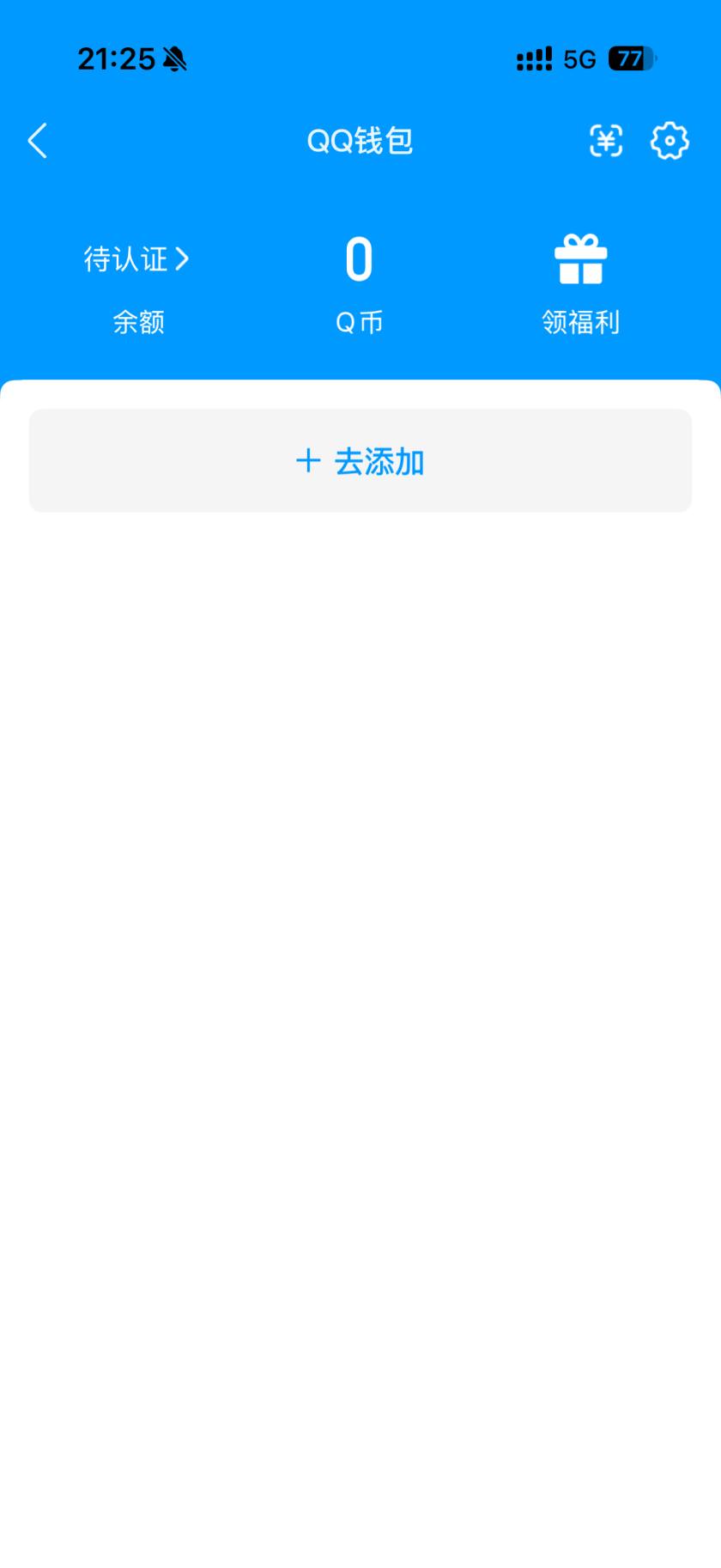Open the muted notification bell icon
The height and width of the screenshot is (1568, 721).
coord(174,58)
